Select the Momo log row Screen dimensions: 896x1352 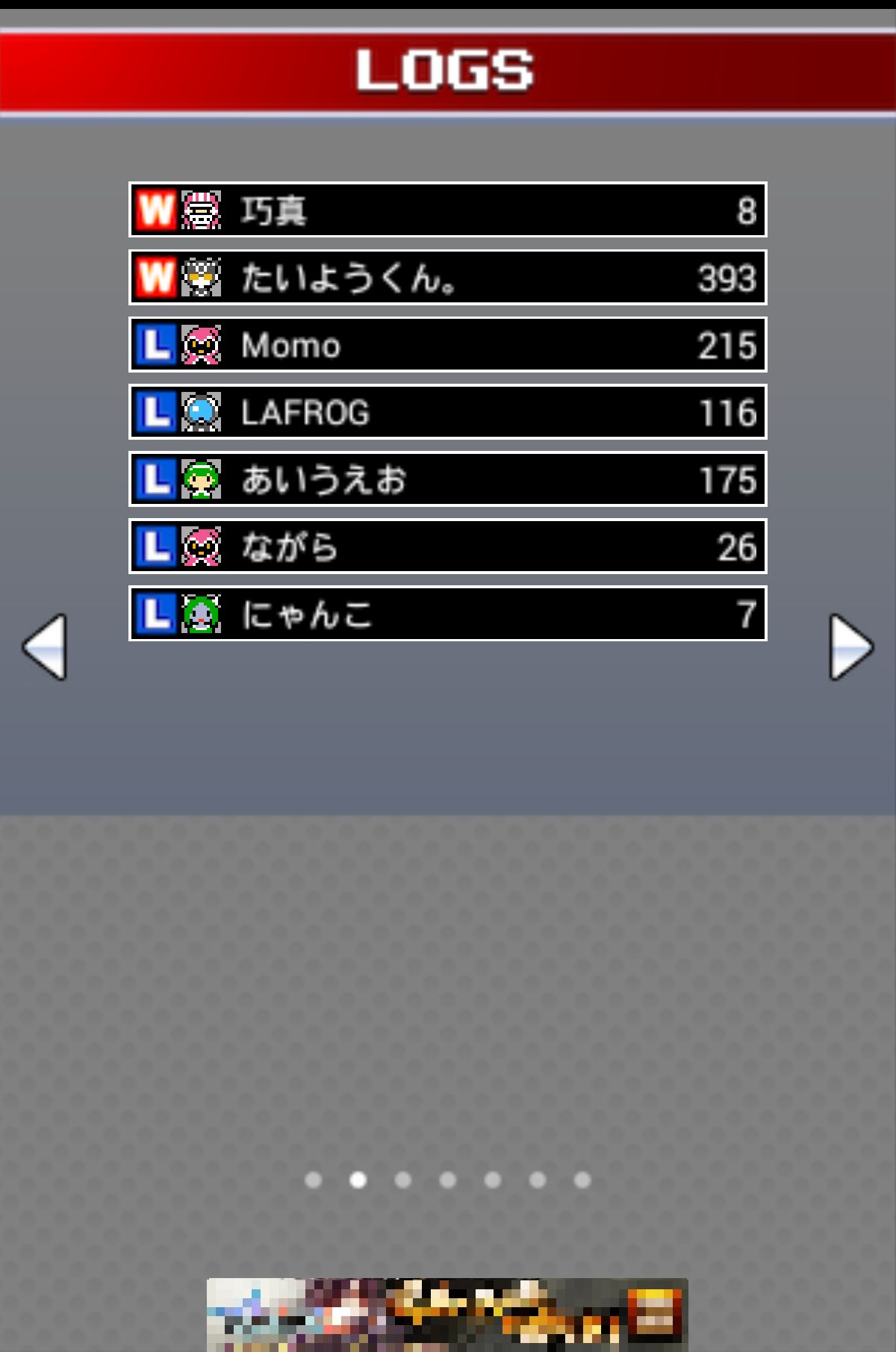448,345
